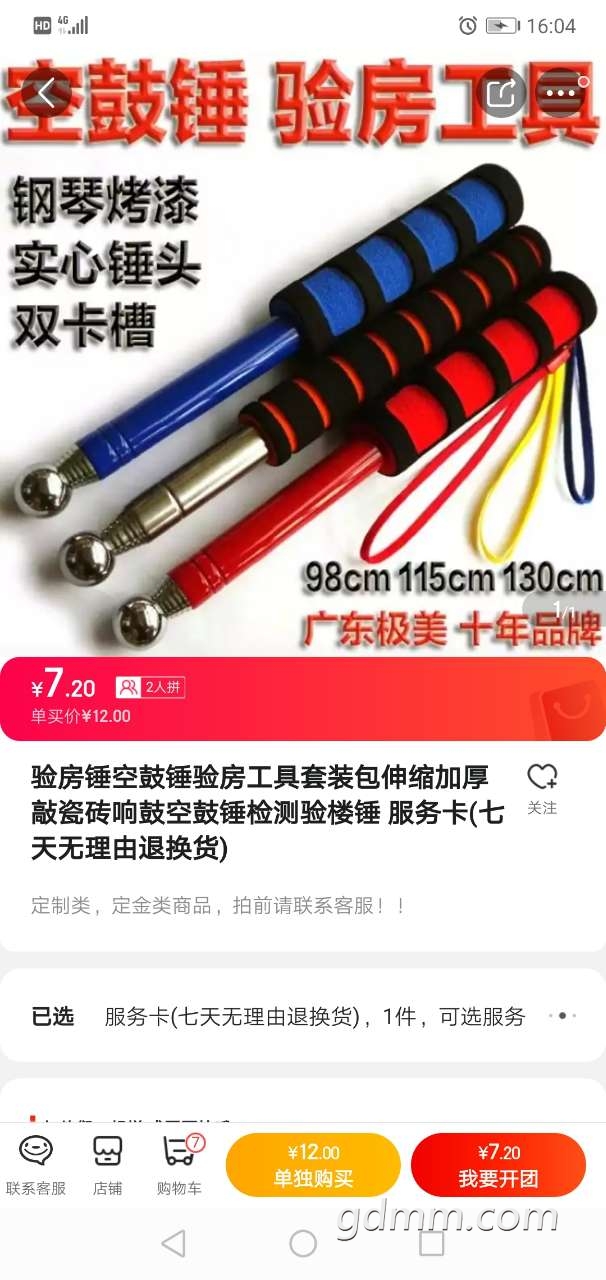Share this product listing
This screenshot has width=606, height=1280.
[x=501, y=94]
